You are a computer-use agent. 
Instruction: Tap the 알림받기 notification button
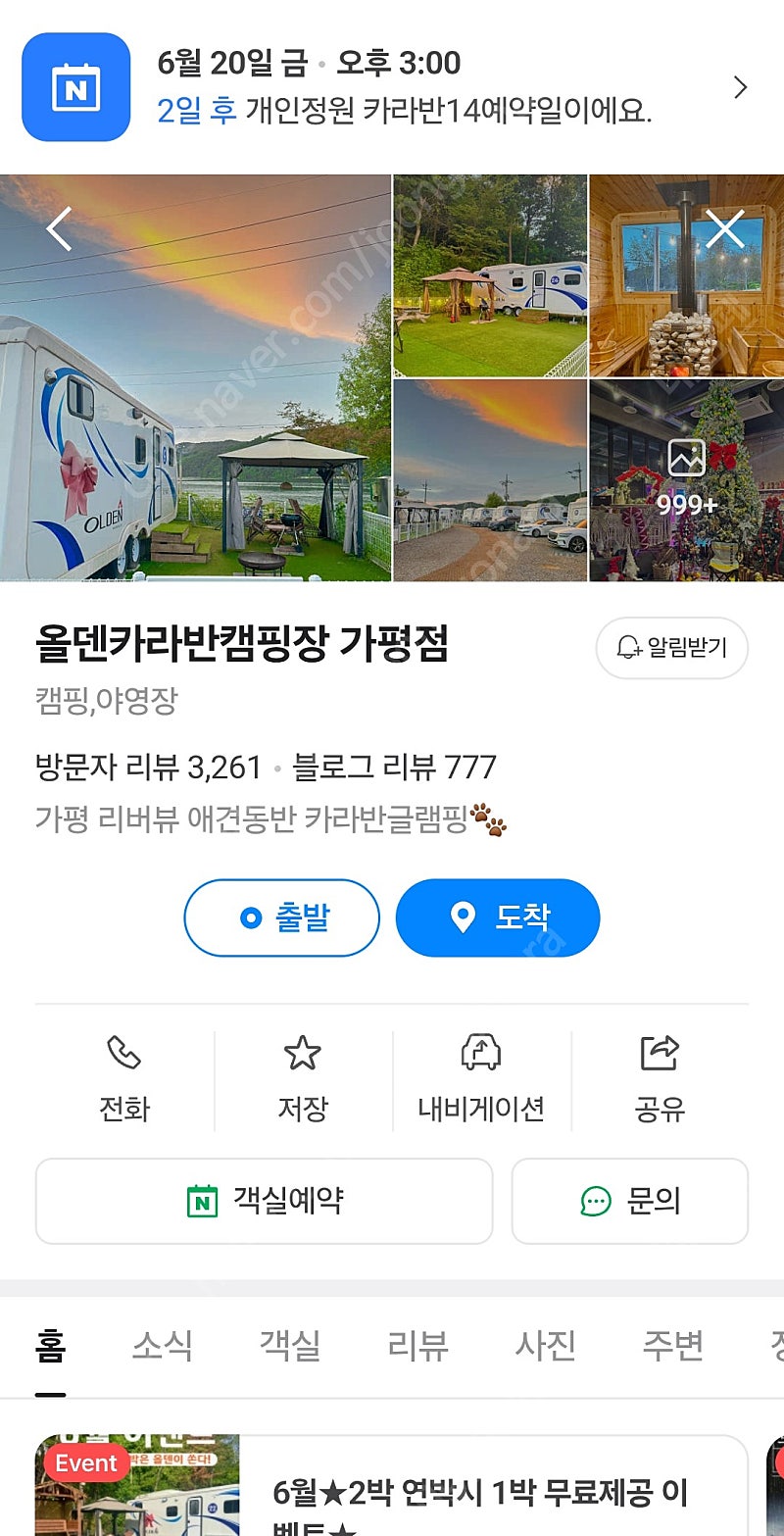[672, 648]
